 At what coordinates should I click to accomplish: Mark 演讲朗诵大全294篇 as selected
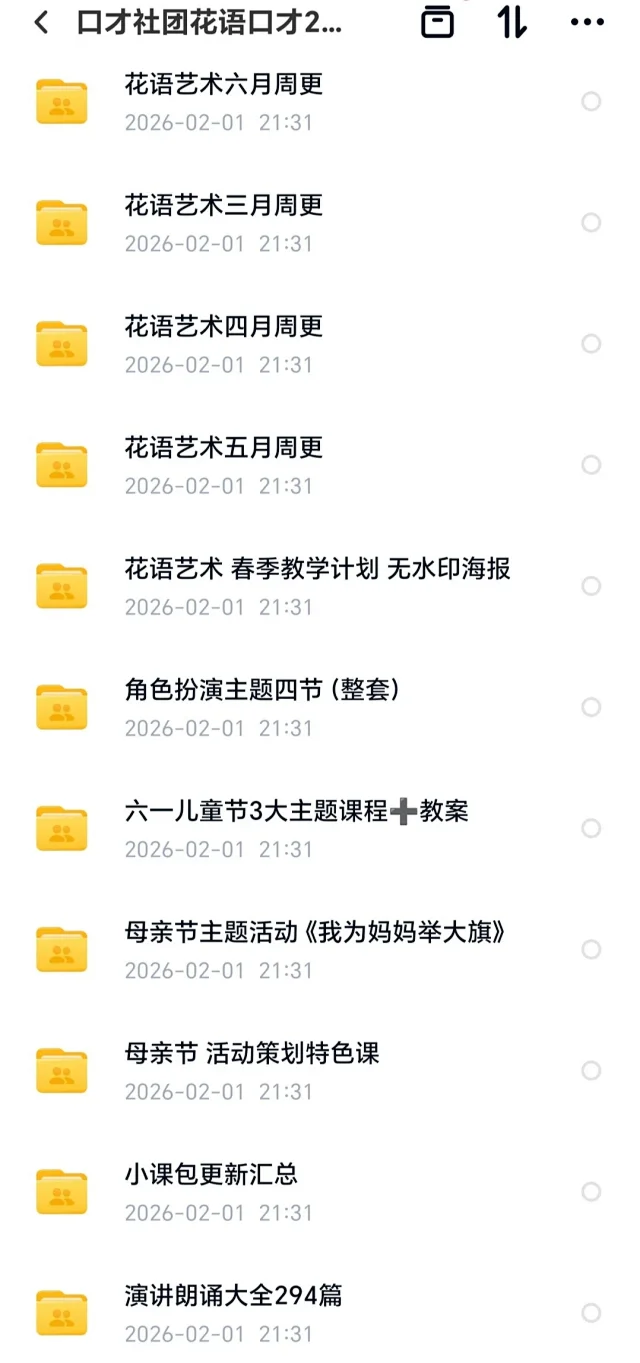coord(591,1313)
